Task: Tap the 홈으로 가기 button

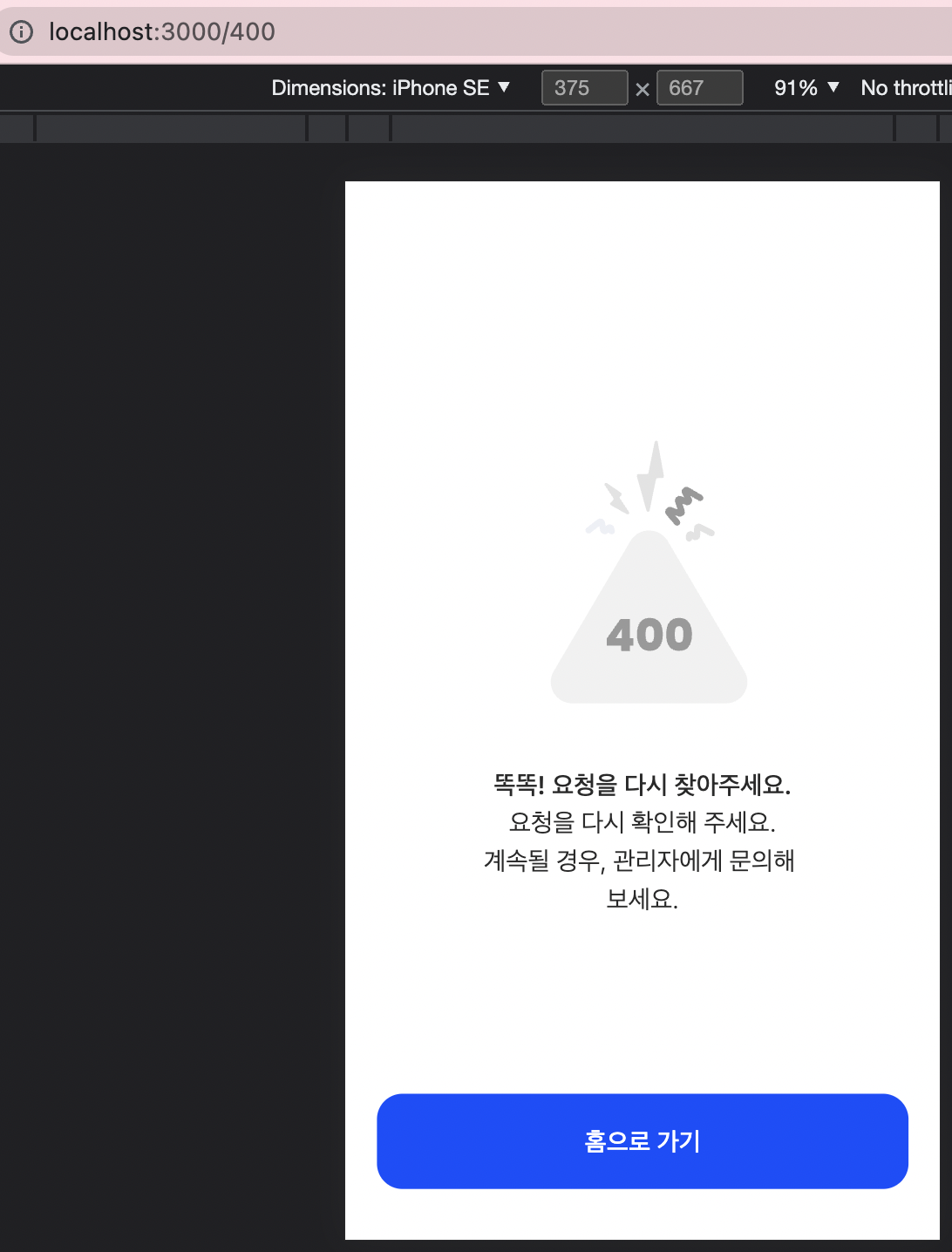Action: pos(643,1140)
